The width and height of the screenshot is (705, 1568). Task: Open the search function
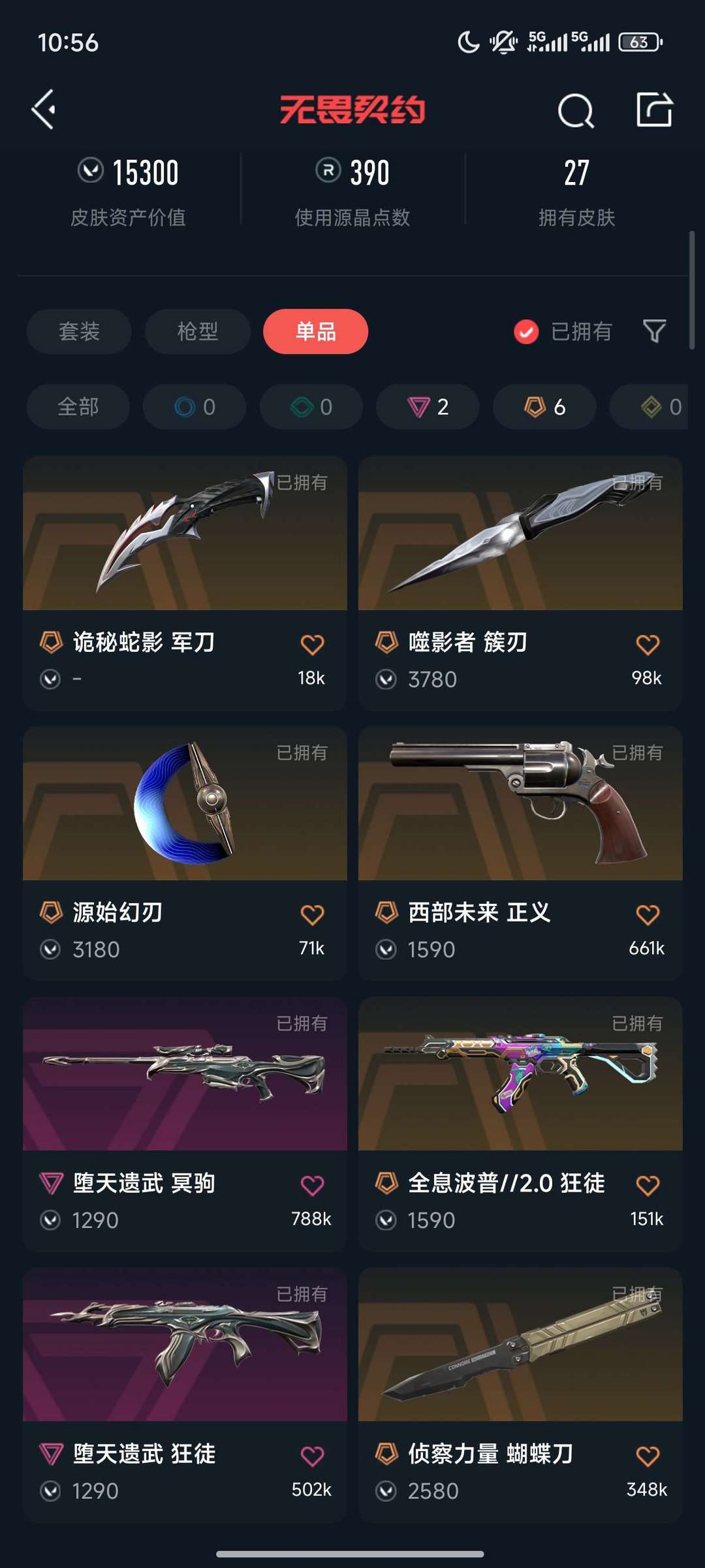[575, 109]
